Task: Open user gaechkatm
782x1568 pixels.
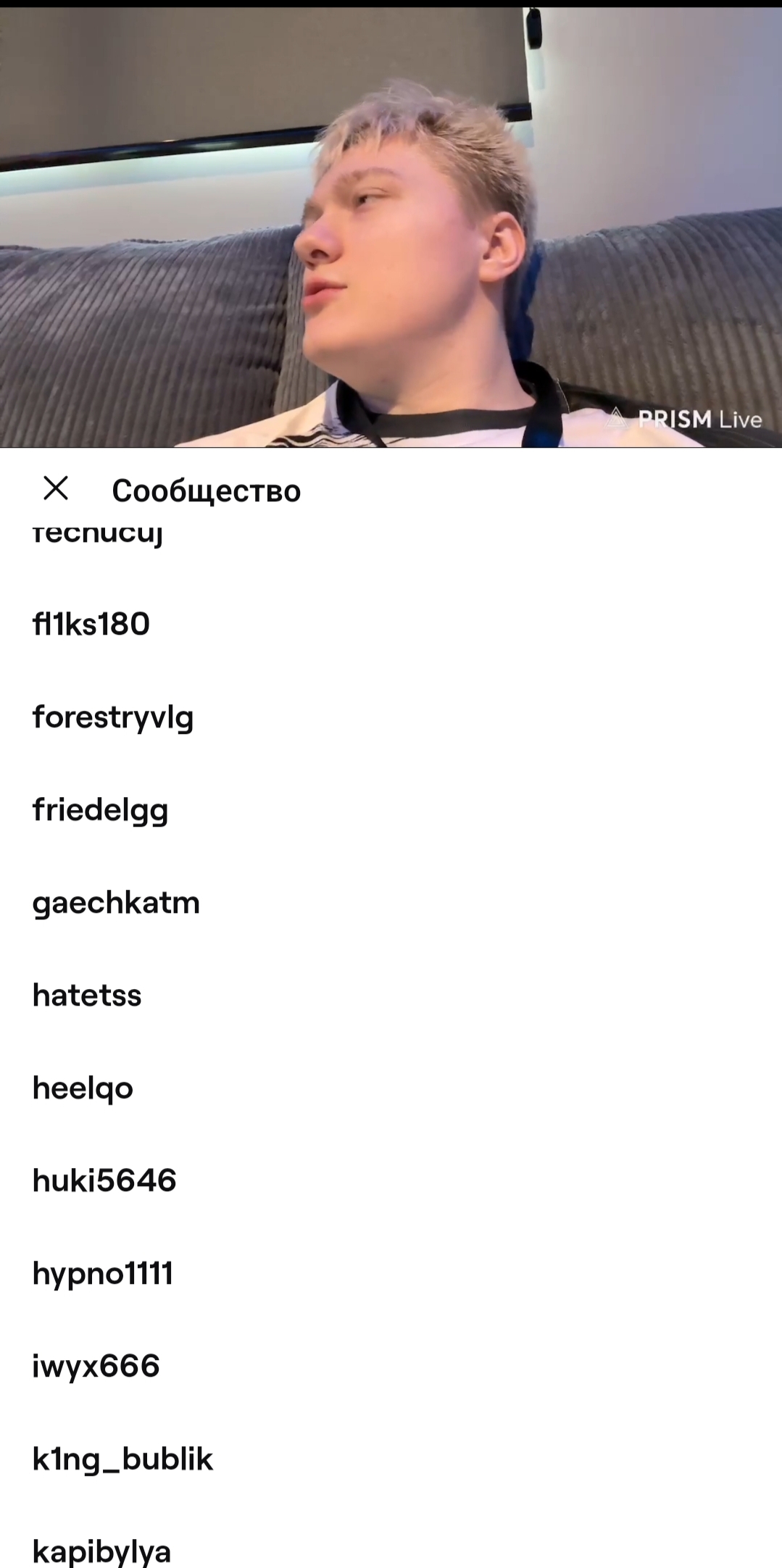Action: tap(116, 903)
